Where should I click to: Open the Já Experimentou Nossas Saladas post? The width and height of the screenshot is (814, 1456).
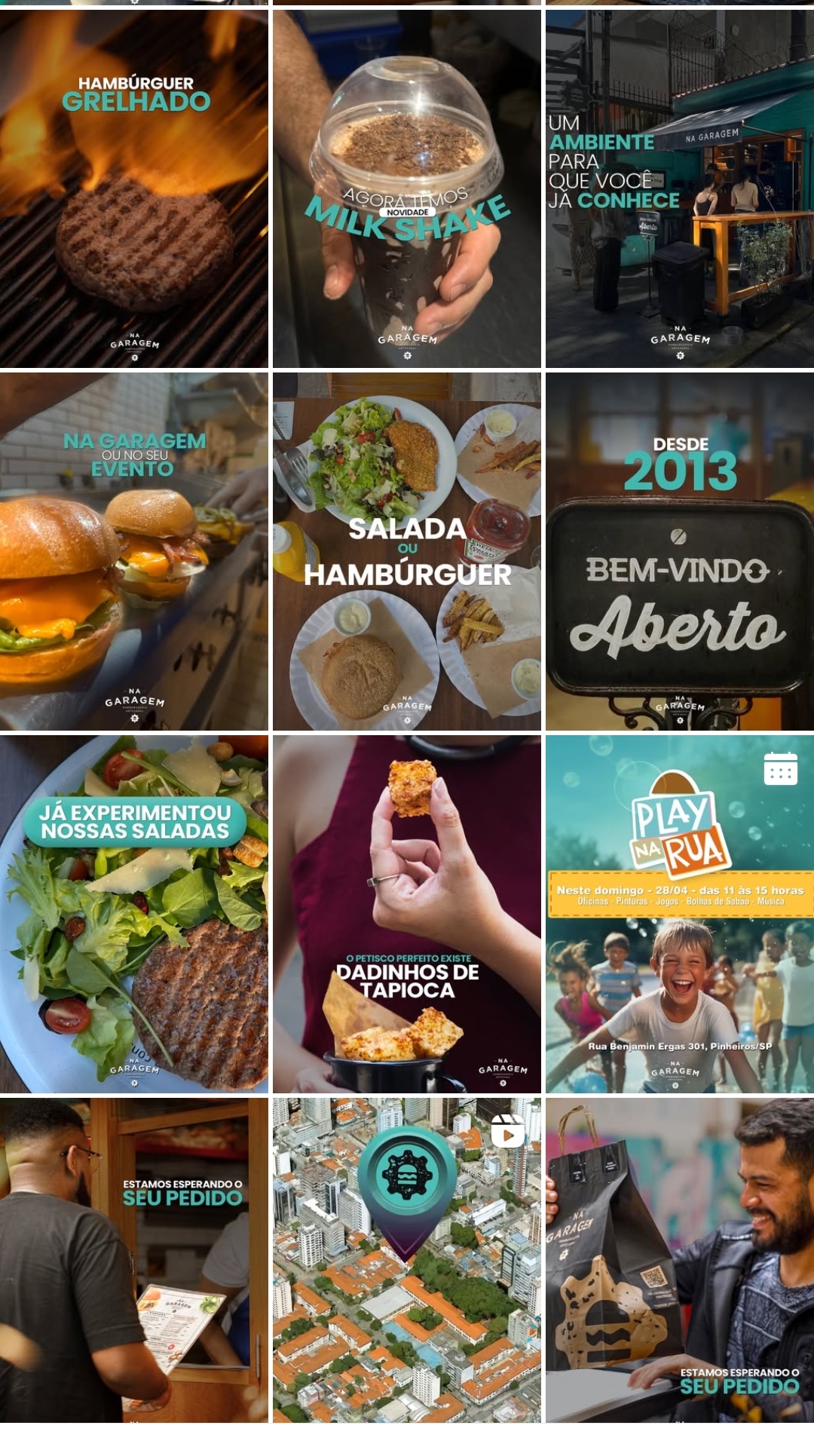[134, 914]
